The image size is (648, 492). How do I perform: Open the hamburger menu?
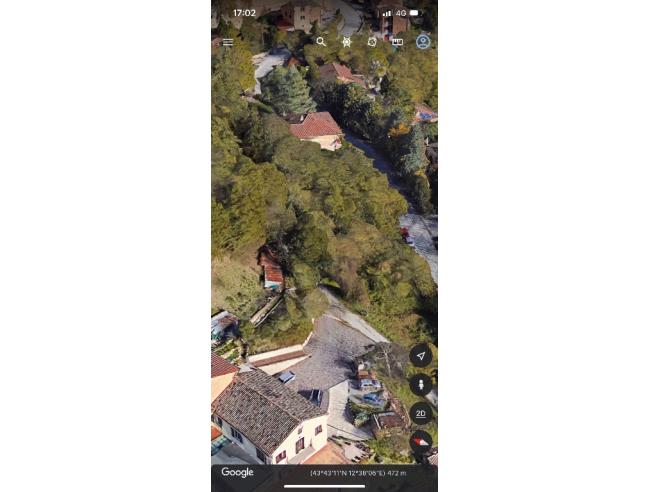click(x=228, y=42)
